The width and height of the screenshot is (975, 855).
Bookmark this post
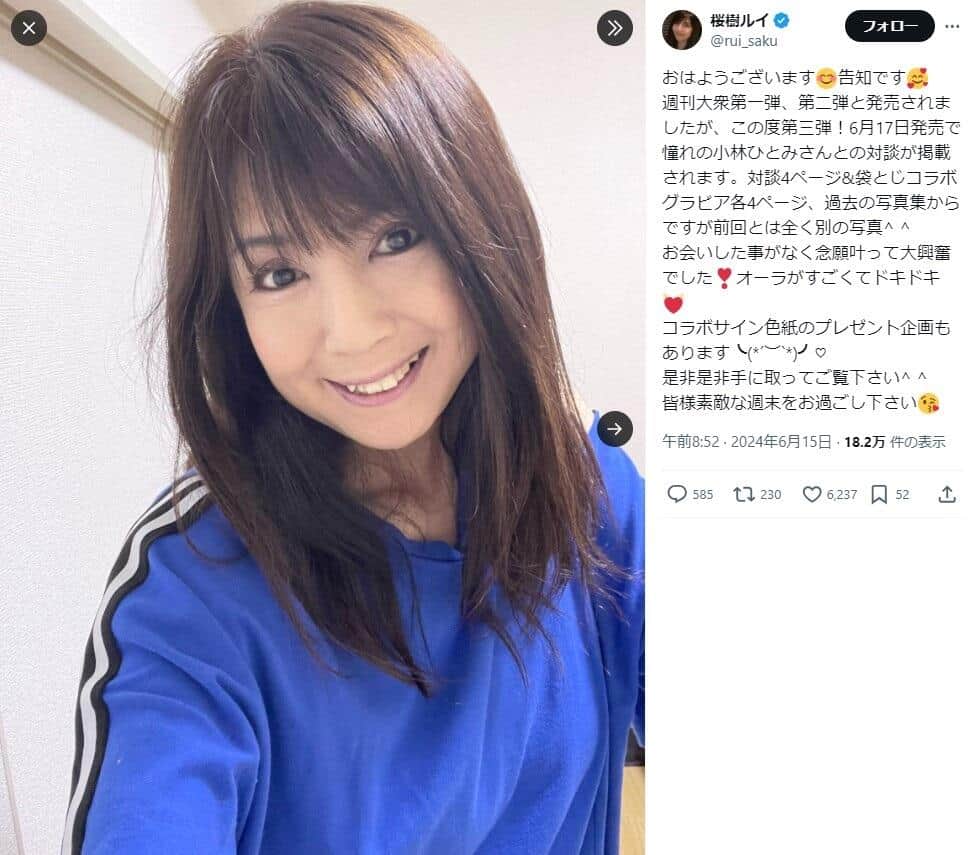click(x=879, y=494)
